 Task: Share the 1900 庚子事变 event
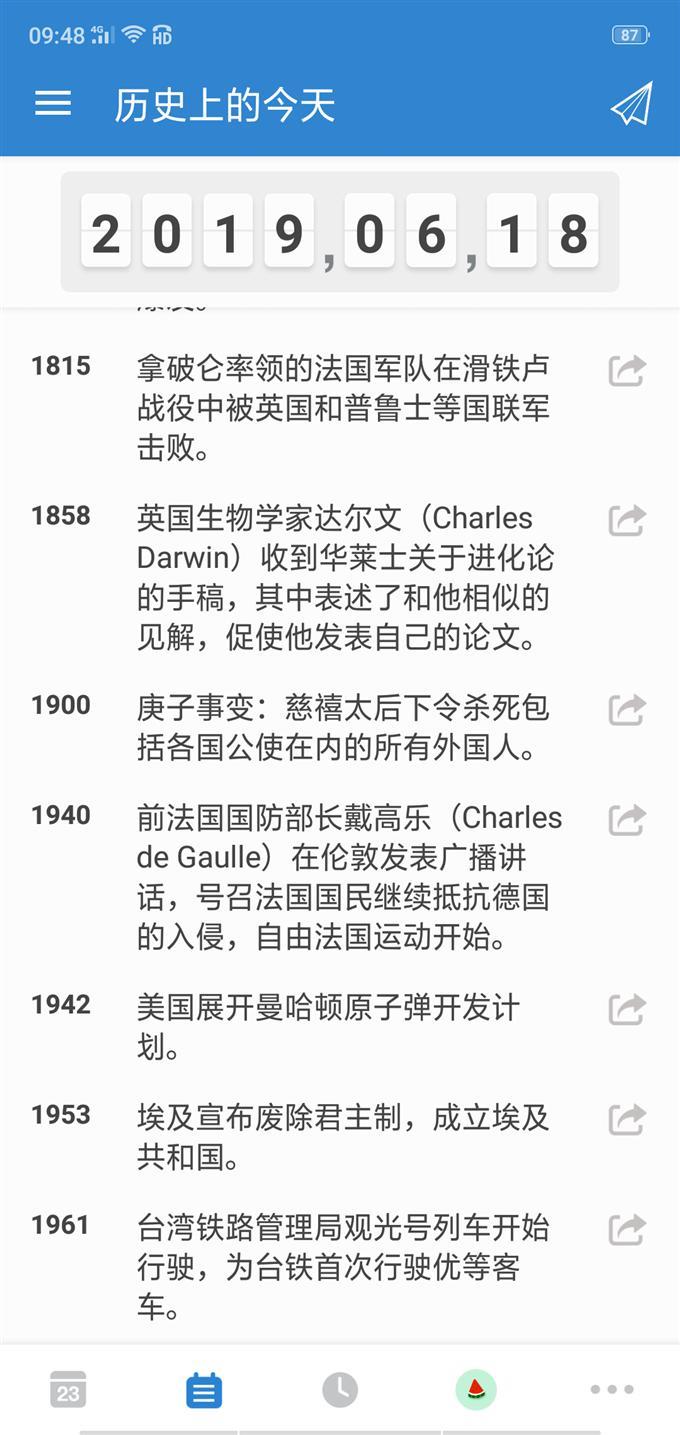pos(627,710)
